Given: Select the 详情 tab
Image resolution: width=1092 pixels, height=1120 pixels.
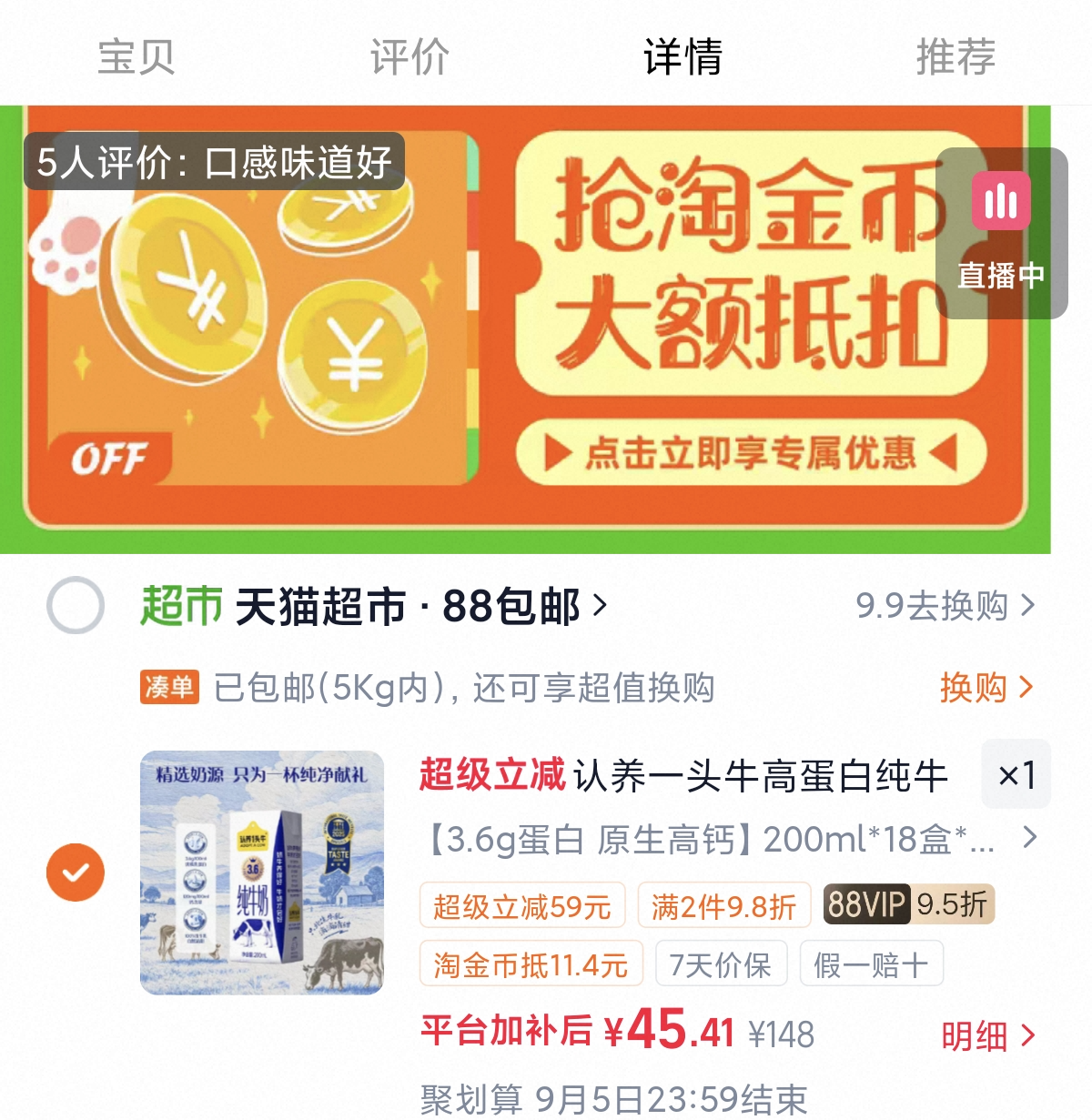Looking at the screenshot, I should [682, 56].
